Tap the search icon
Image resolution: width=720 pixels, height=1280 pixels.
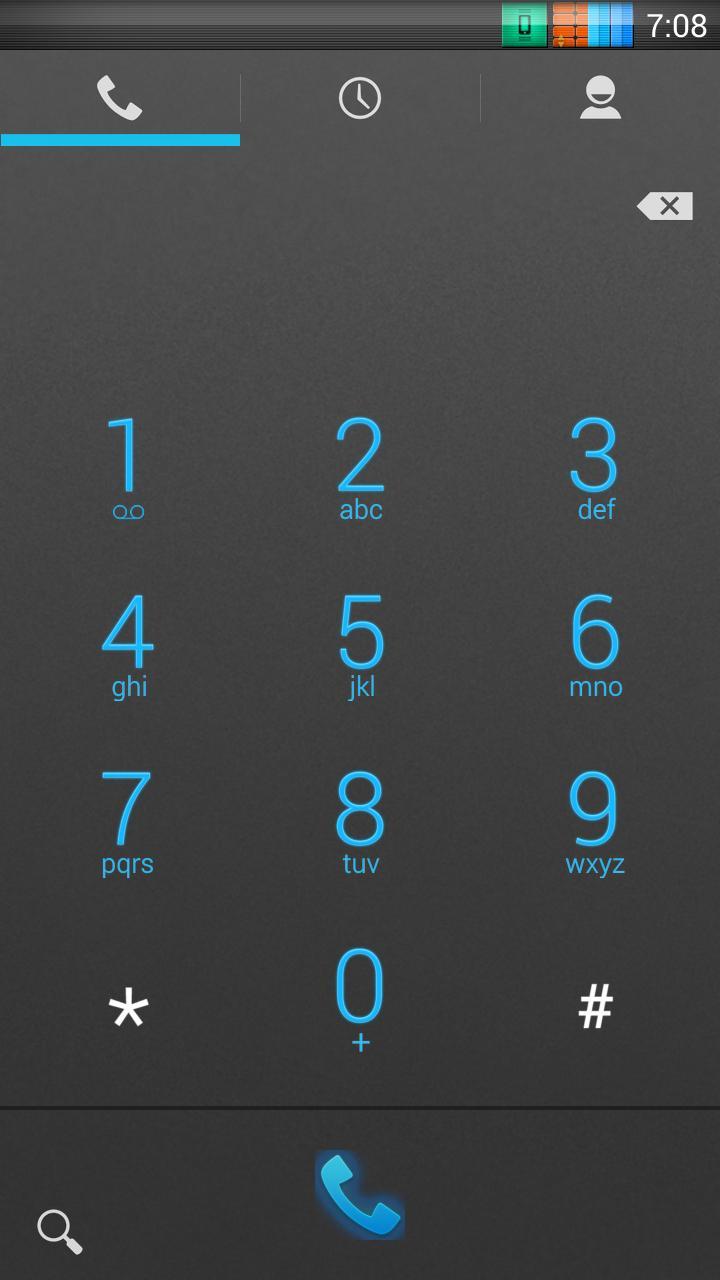point(58,1232)
